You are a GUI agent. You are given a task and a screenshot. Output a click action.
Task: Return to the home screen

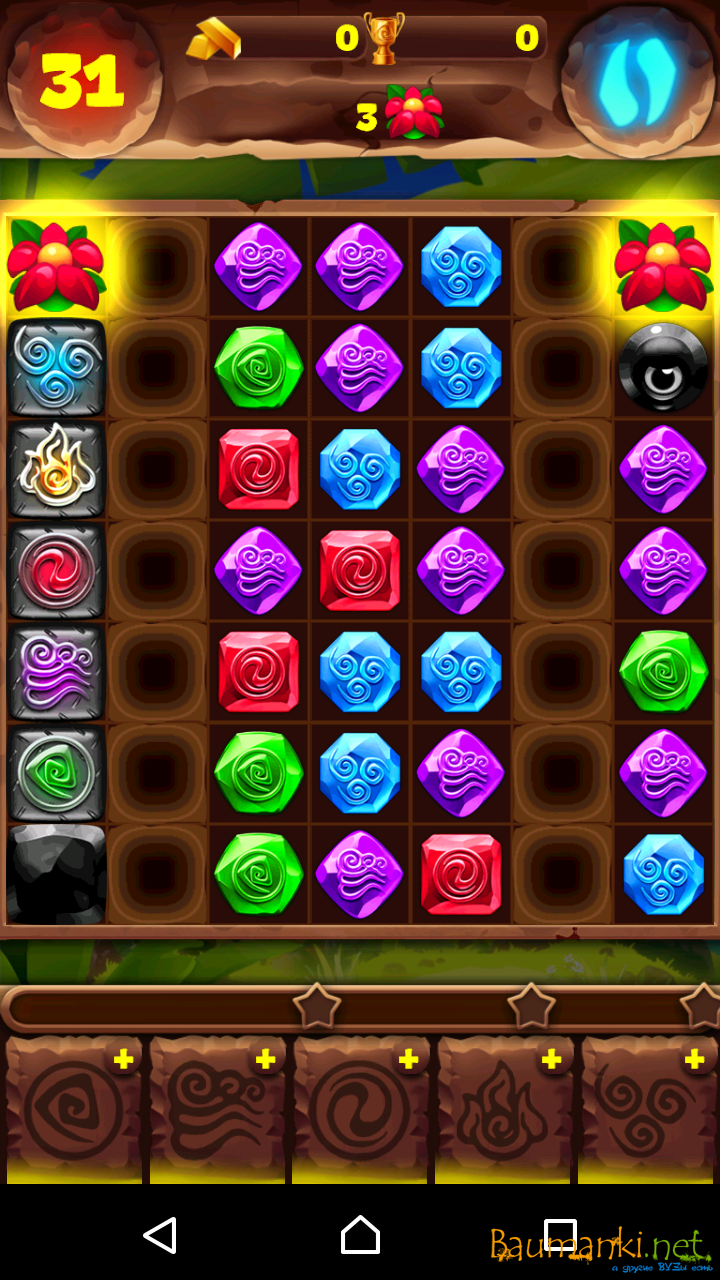click(x=360, y=1236)
